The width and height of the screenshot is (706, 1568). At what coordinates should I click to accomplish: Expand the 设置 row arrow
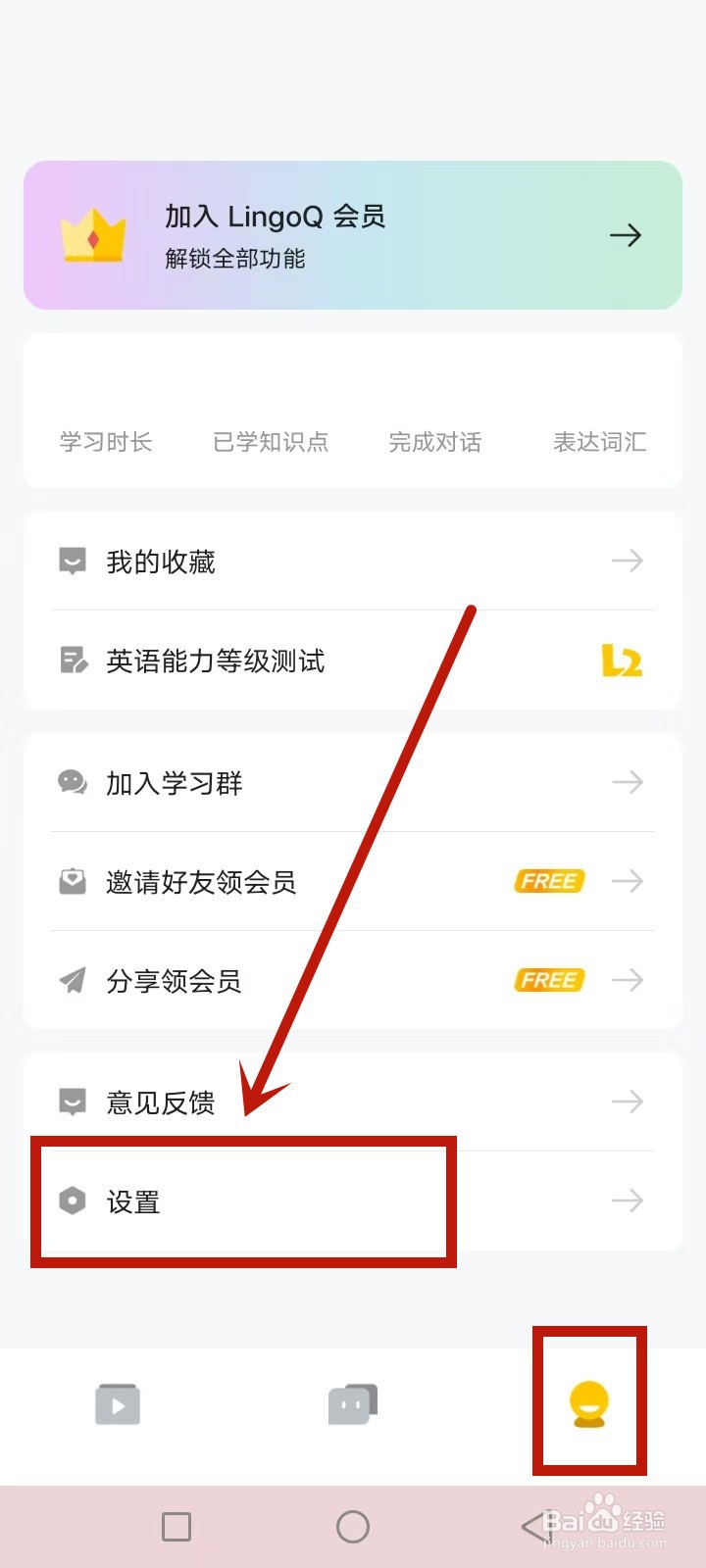tap(628, 1200)
